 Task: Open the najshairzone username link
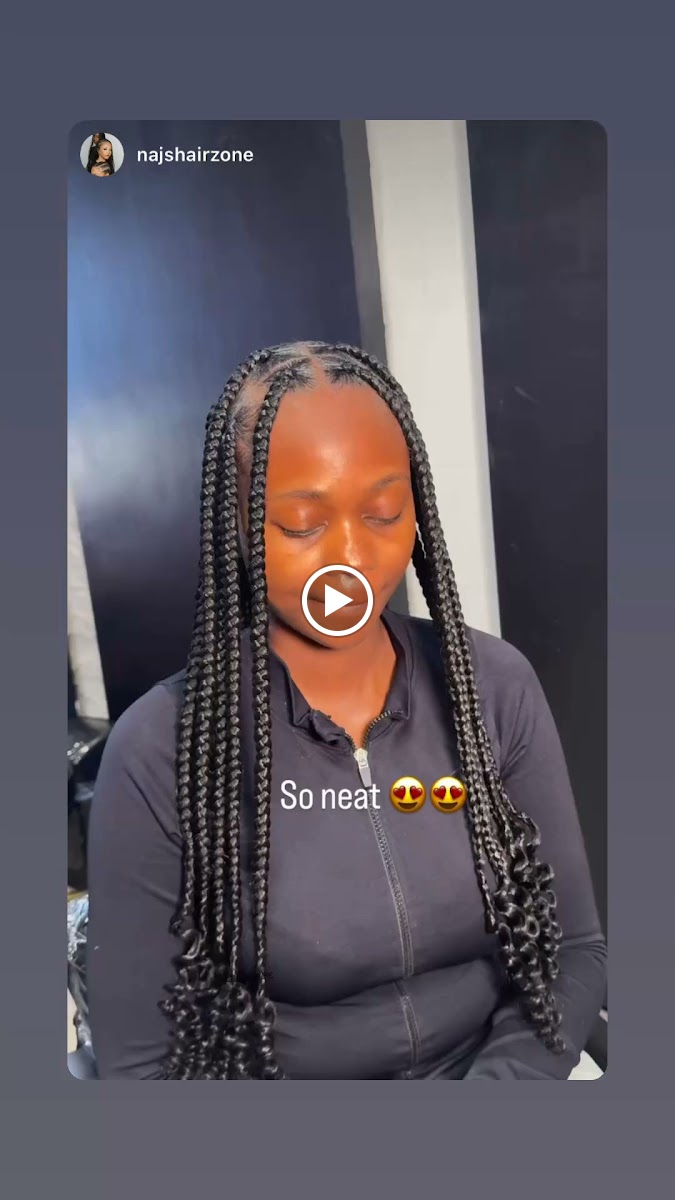pyautogui.click(x=194, y=155)
